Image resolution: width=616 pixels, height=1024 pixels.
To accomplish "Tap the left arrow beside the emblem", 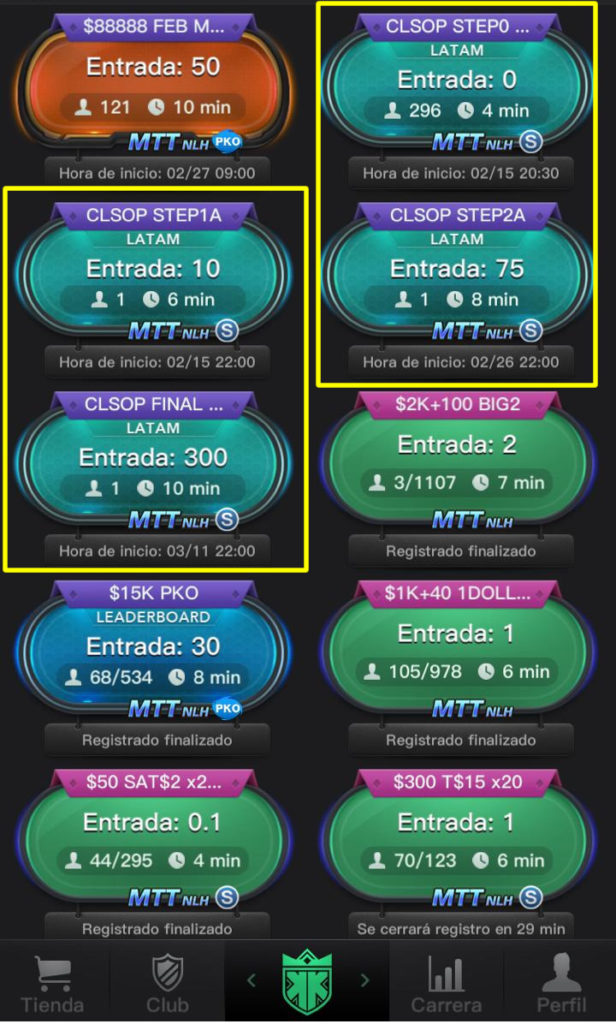I will coord(251,981).
